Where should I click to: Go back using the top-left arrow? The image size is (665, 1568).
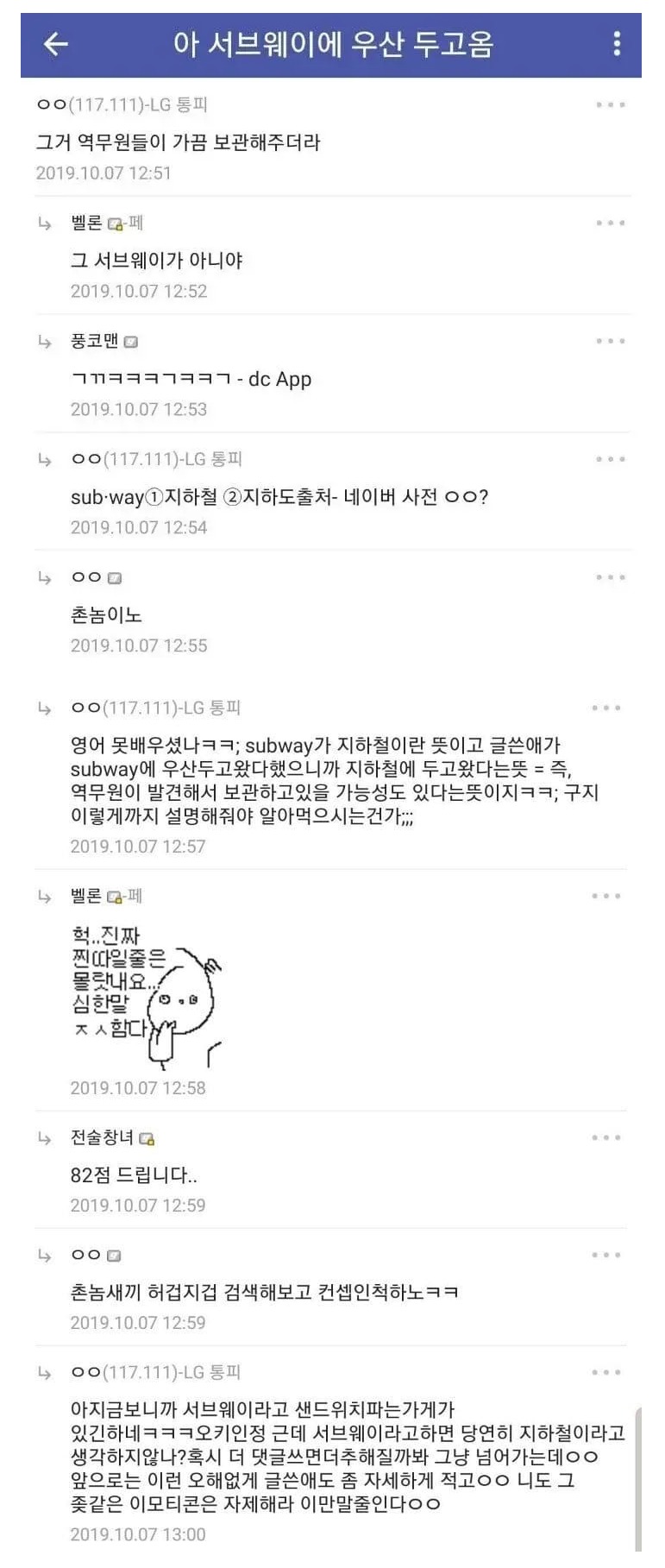[x=56, y=44]
